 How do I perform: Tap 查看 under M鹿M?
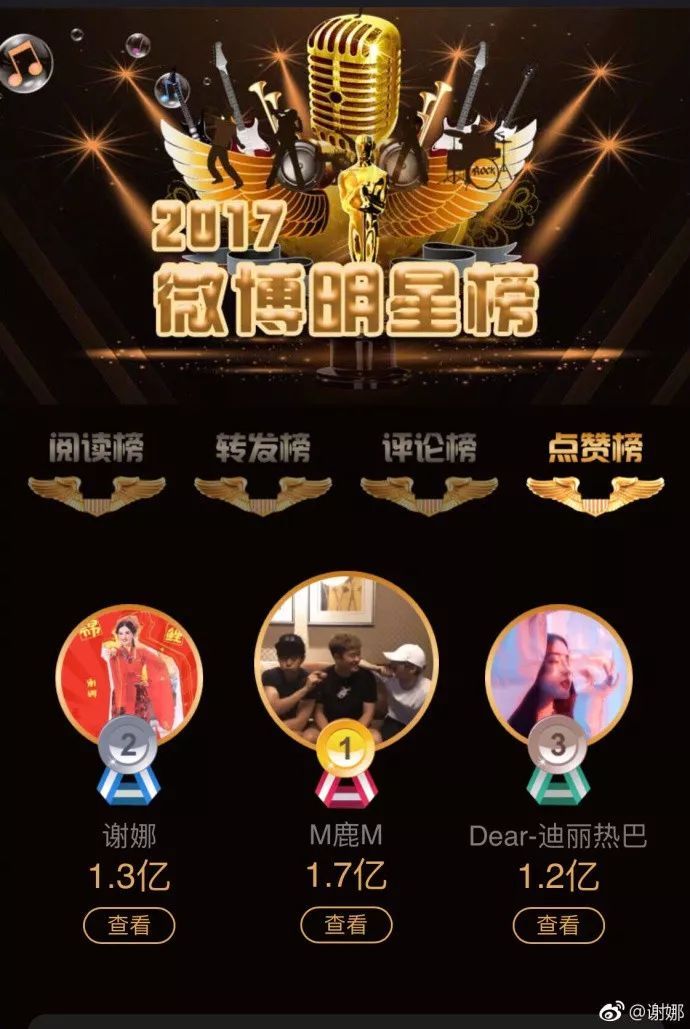pyautogui.click(x=346, y=925)
